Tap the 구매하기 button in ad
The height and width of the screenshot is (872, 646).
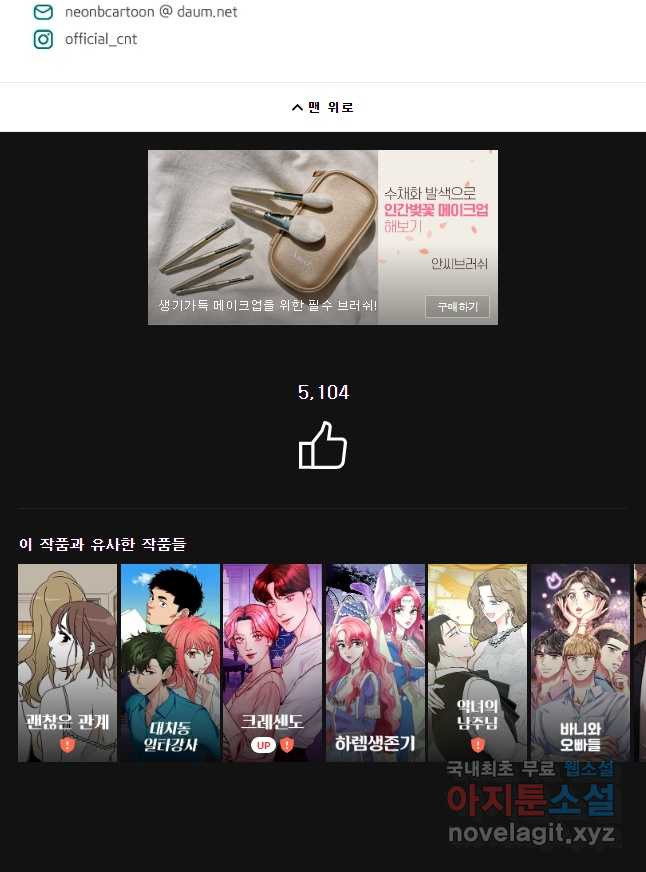[457, 306]
